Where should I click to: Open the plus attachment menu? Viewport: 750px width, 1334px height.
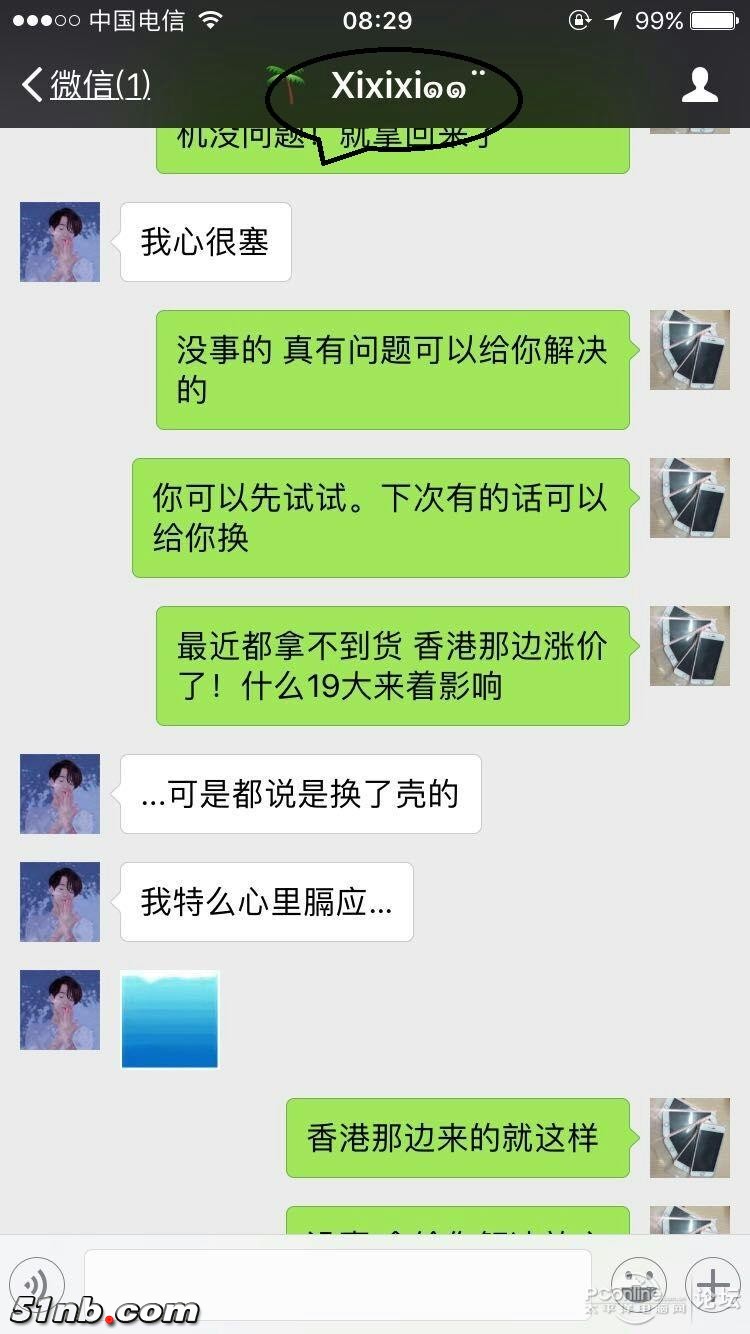(712, 1281)
